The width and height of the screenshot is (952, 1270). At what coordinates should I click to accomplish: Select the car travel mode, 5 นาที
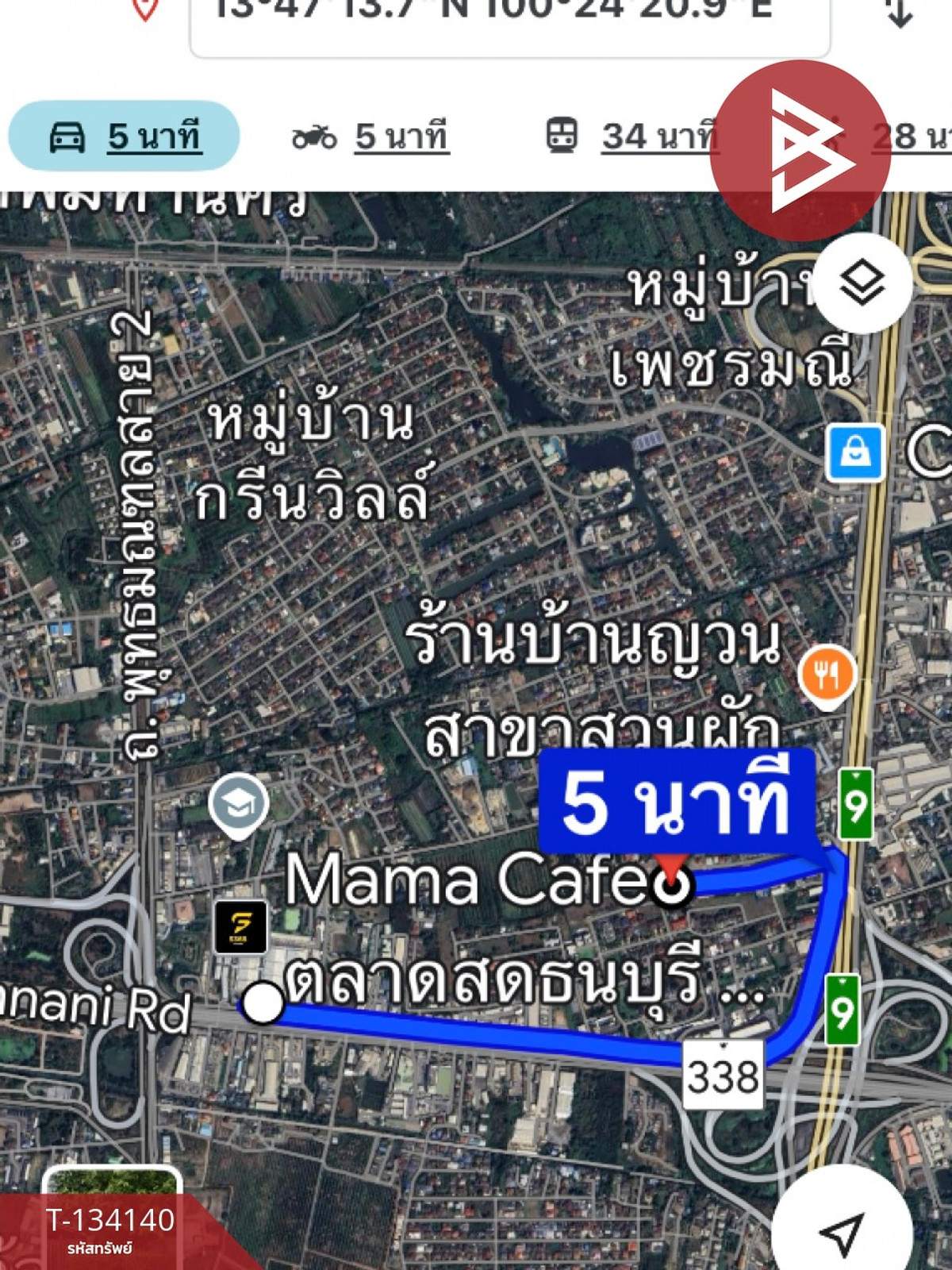click(124, 136)
